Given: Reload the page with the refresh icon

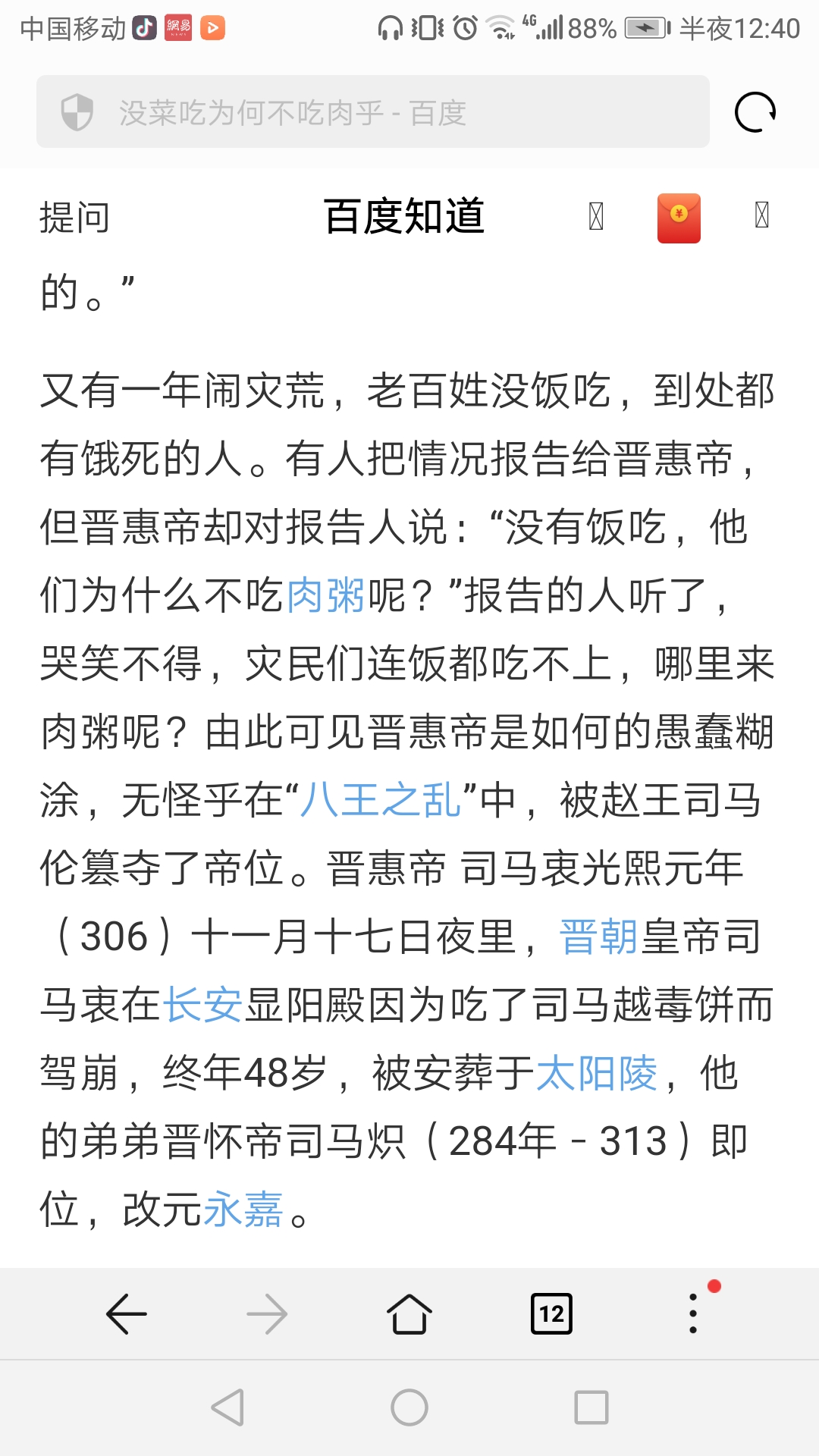Looking at the screenshot, I should point(755,112).
